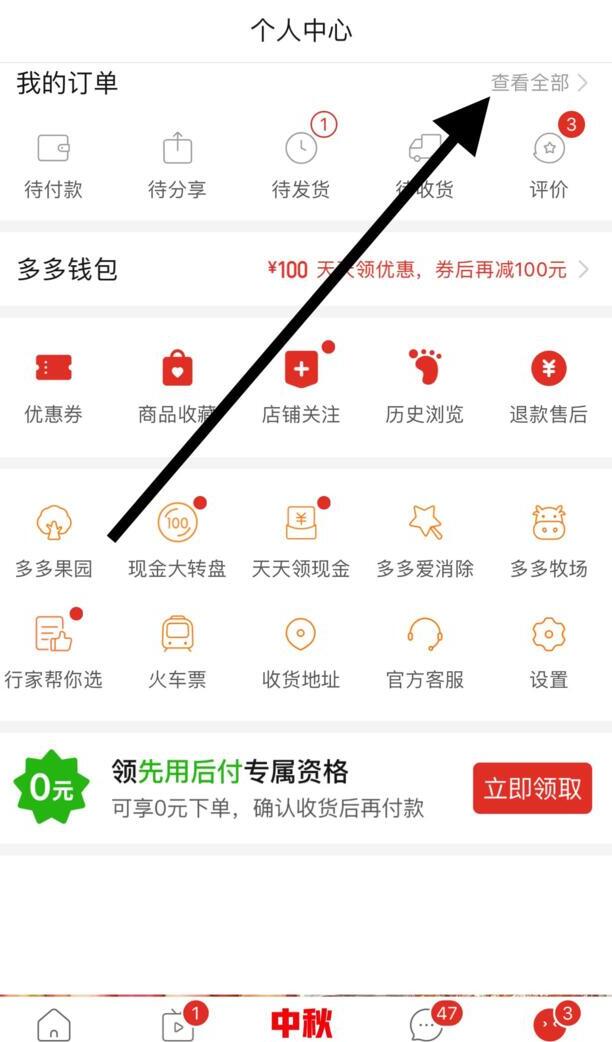Image resolution: width=612 pixels, height=1042 pixels.
Task: Open 现金大转盘 cash wheel
Action: pyautogui.click(x=177, y=540)
